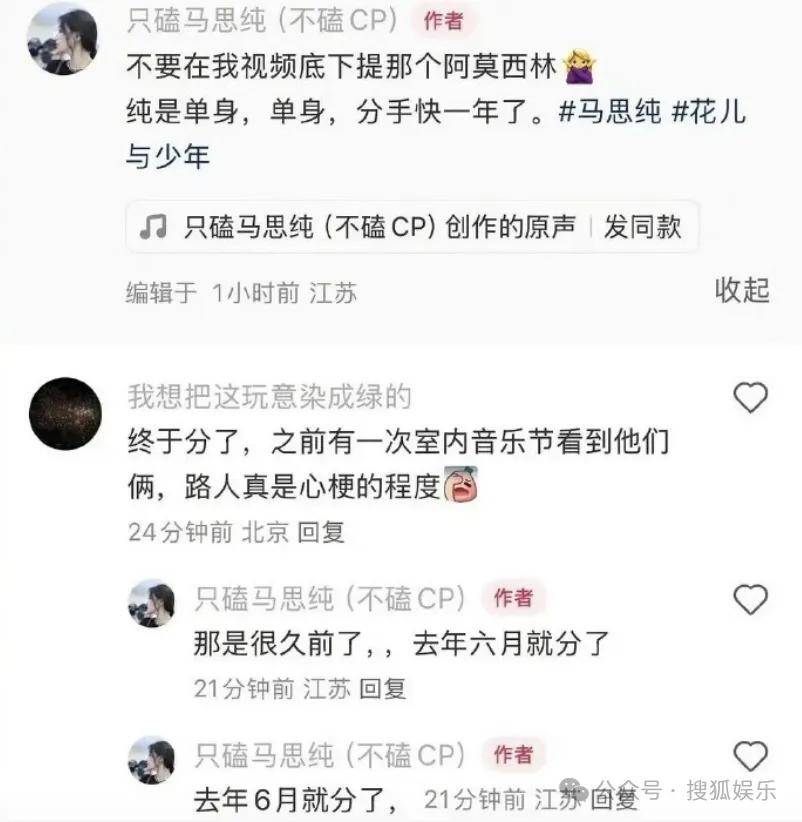The width and height of the screenshot is (802, 822).
Task: Open the #花儿与少年 hashtag
Action: pos(708,112)
